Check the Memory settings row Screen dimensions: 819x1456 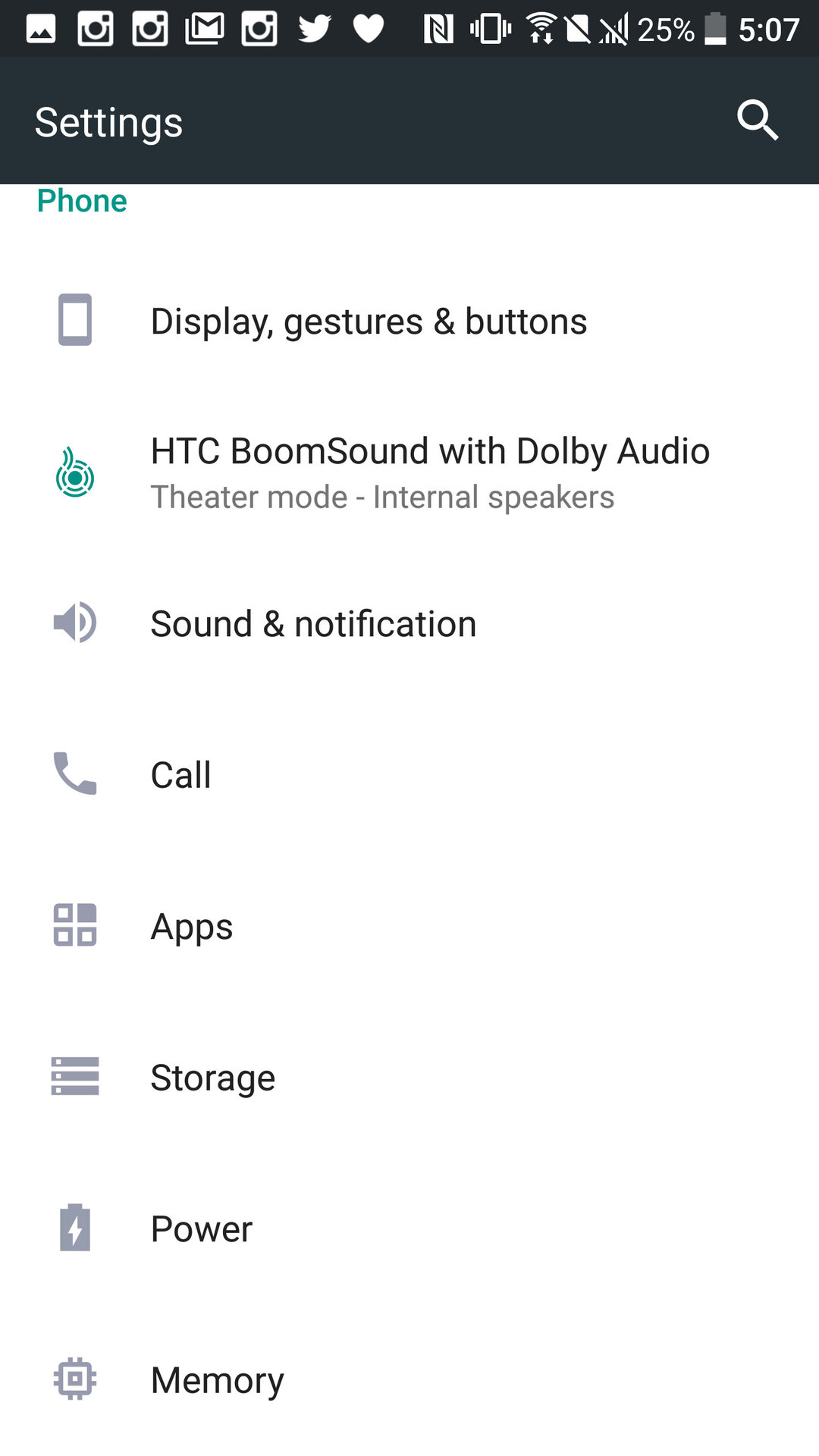point(218,1379)
